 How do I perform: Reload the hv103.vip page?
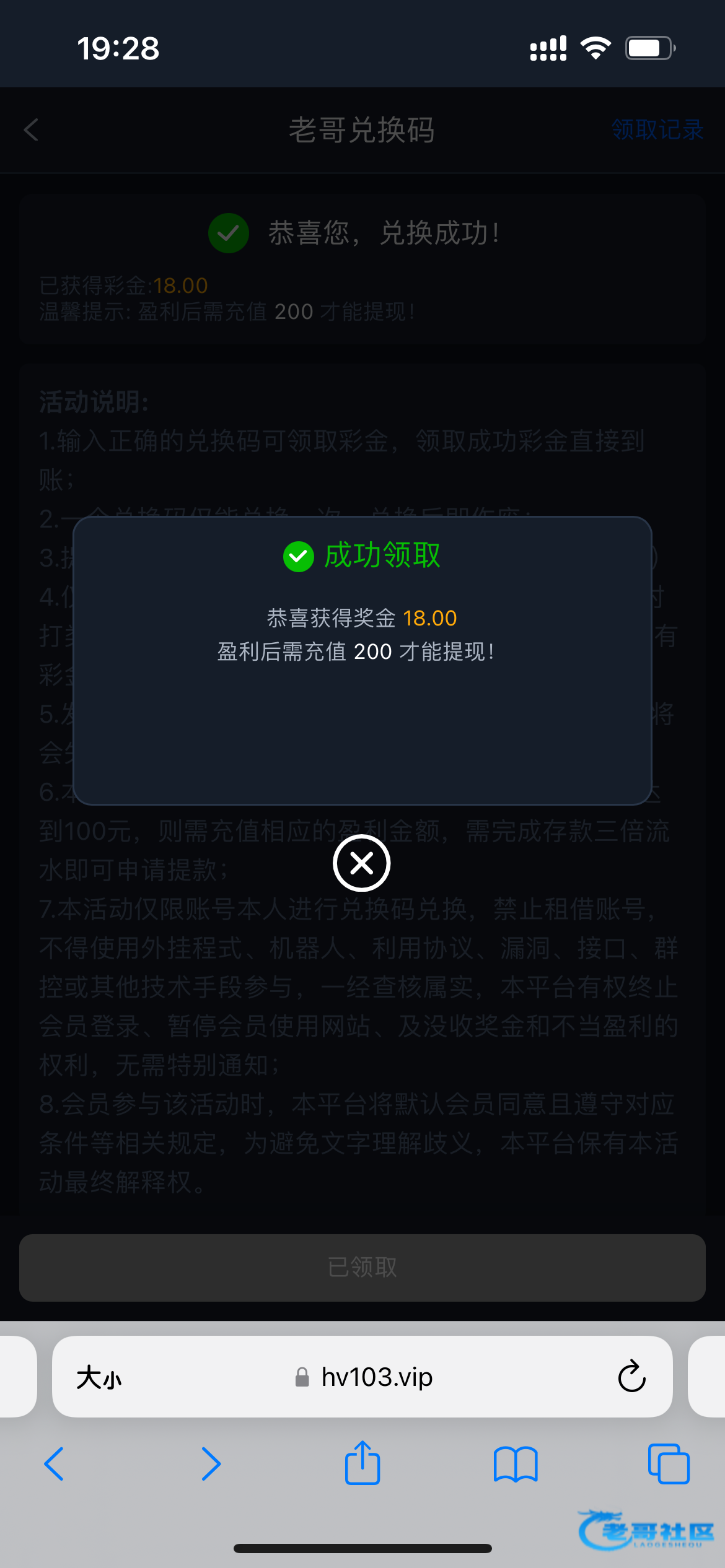(x=631, y=1376)
